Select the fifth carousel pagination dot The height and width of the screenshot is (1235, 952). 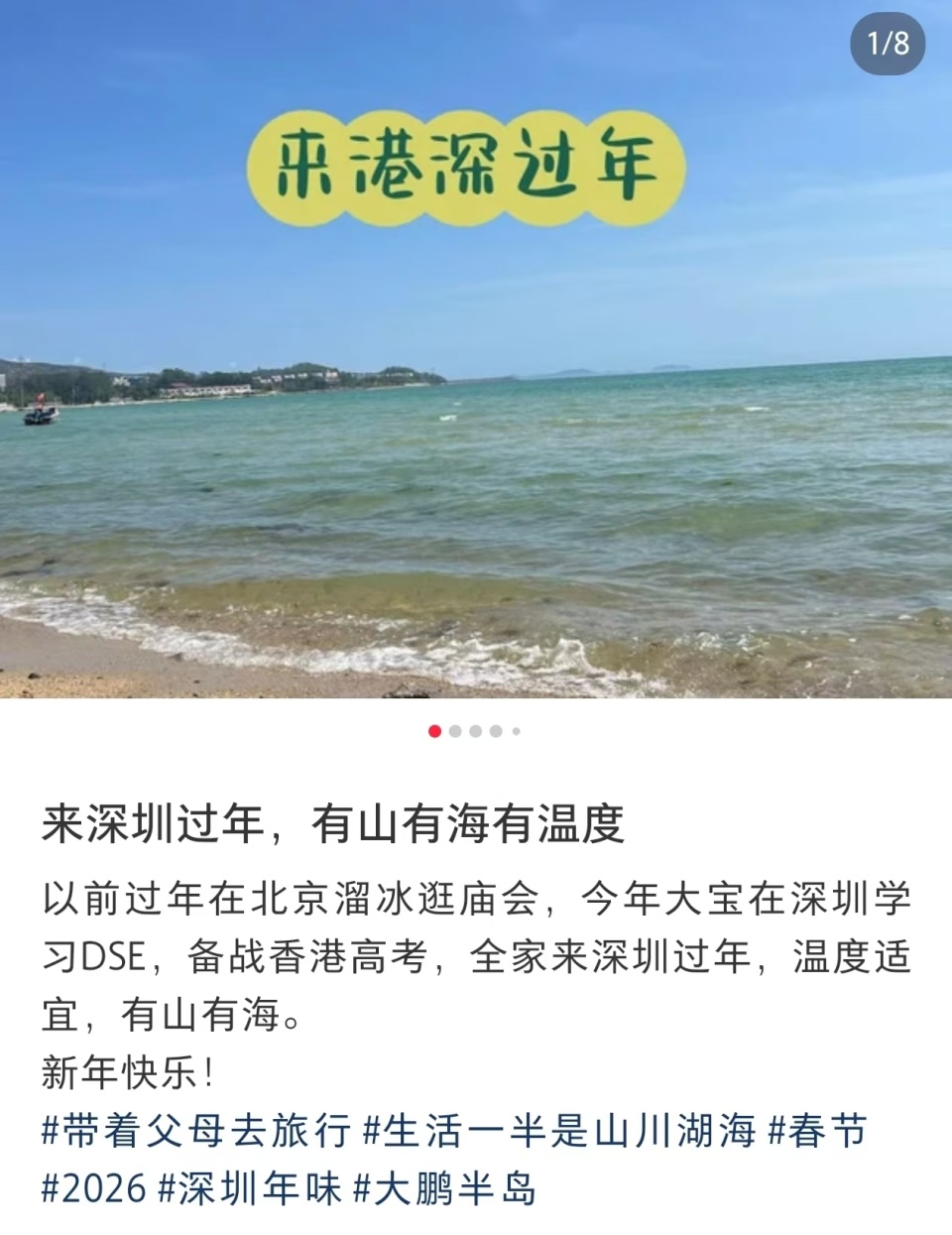point(516,731)
